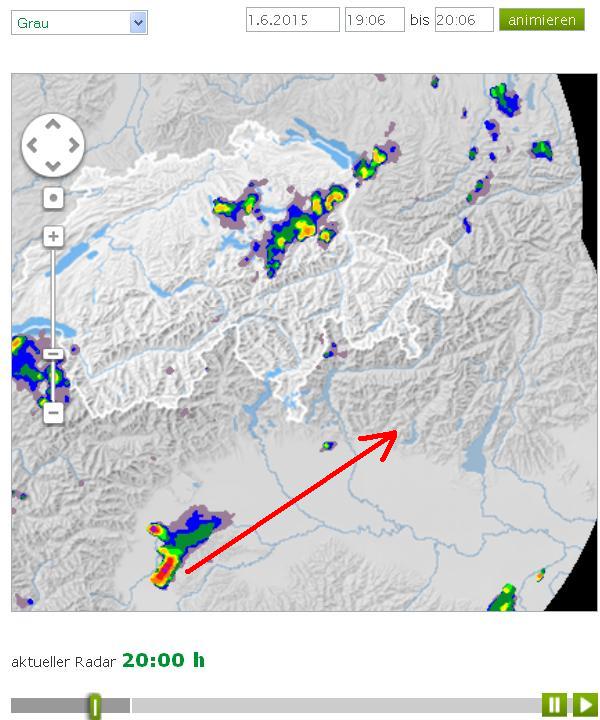
Task: Edit the date field 1.6.2015
Action: [292, 20]
